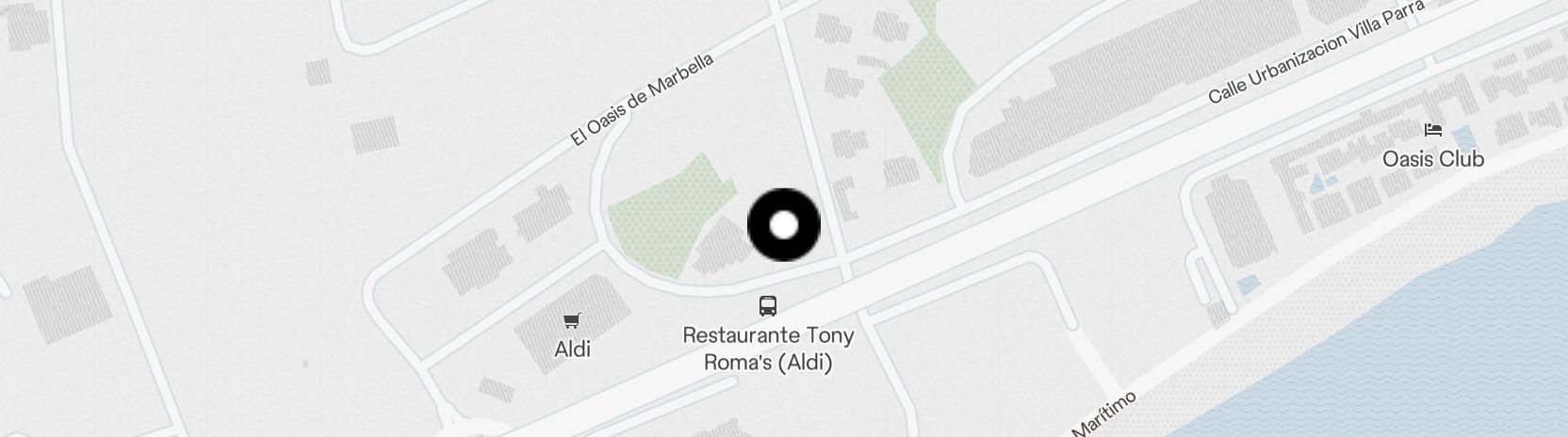Screen dimensions: 1568x437
Task: Select the Restaurante Tony Roma's bus stop
Action: point(768,306)
